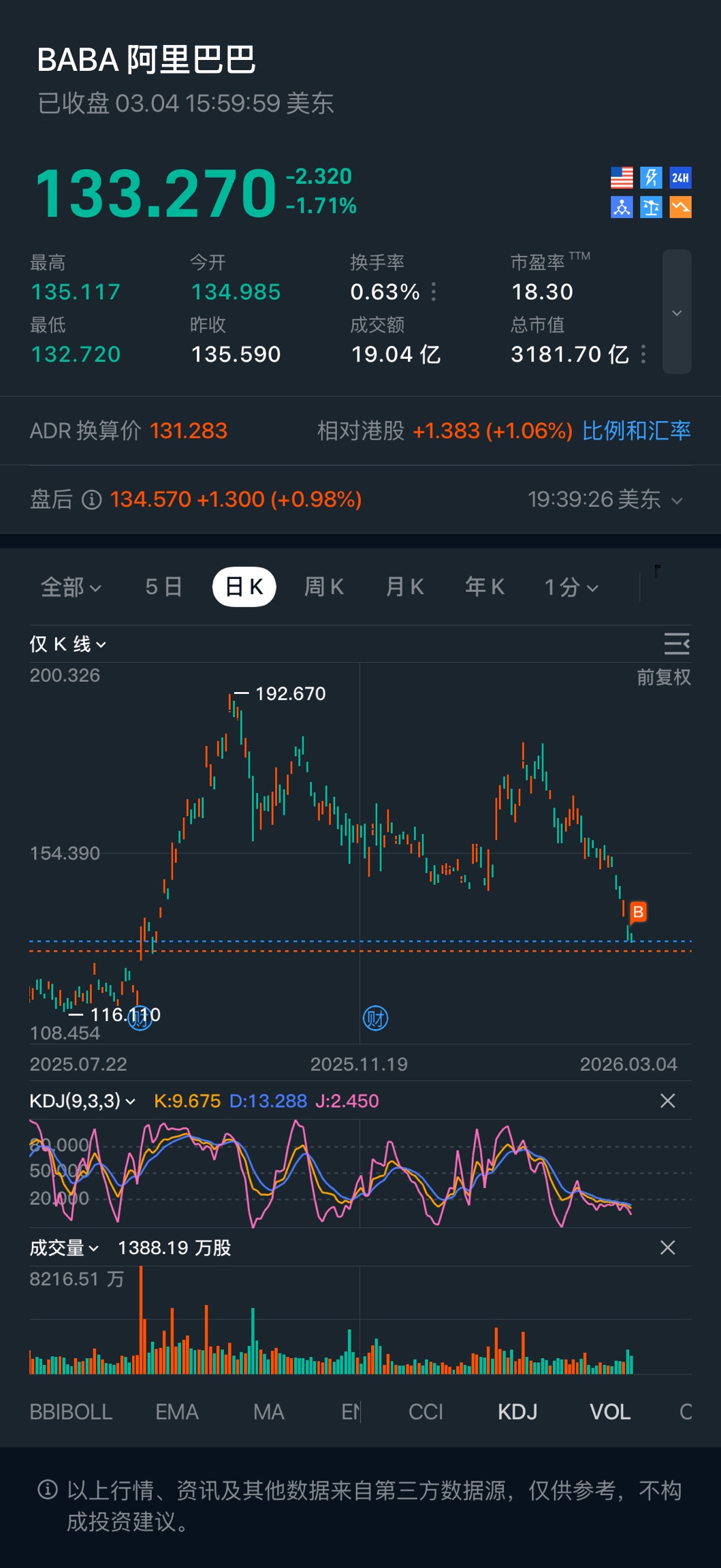Screen dimensions: 721x1568
Task: Select the EMA indicator
Action: tap(177, 1412)
